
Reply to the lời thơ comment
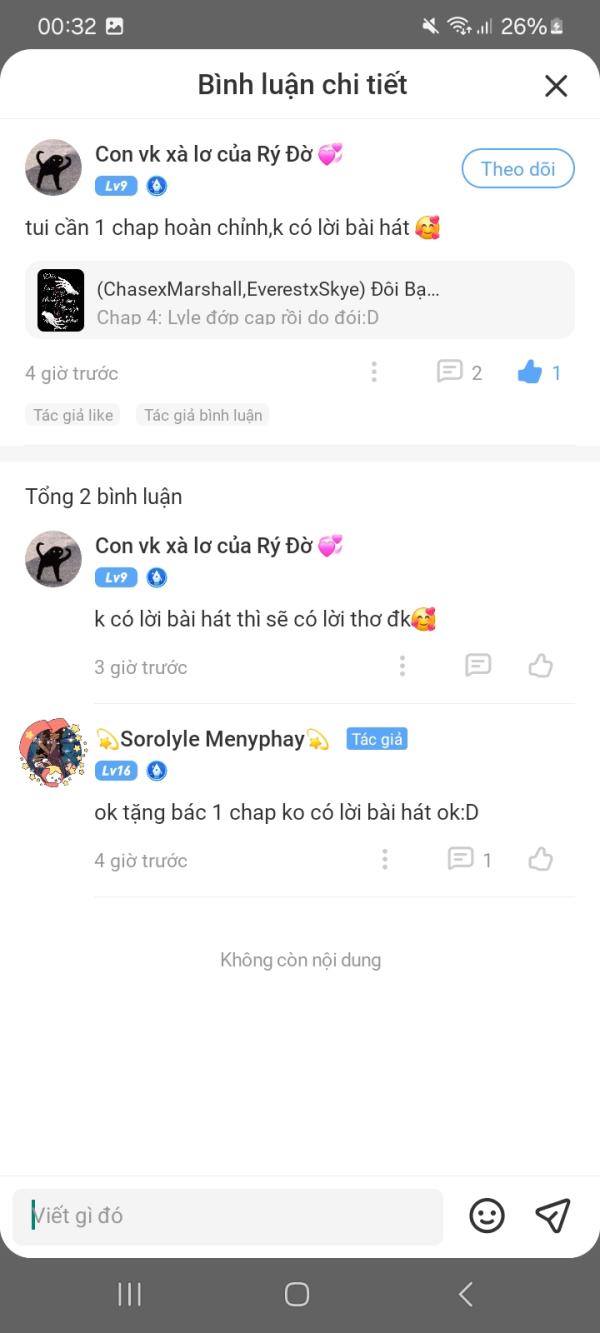point(479,666)
